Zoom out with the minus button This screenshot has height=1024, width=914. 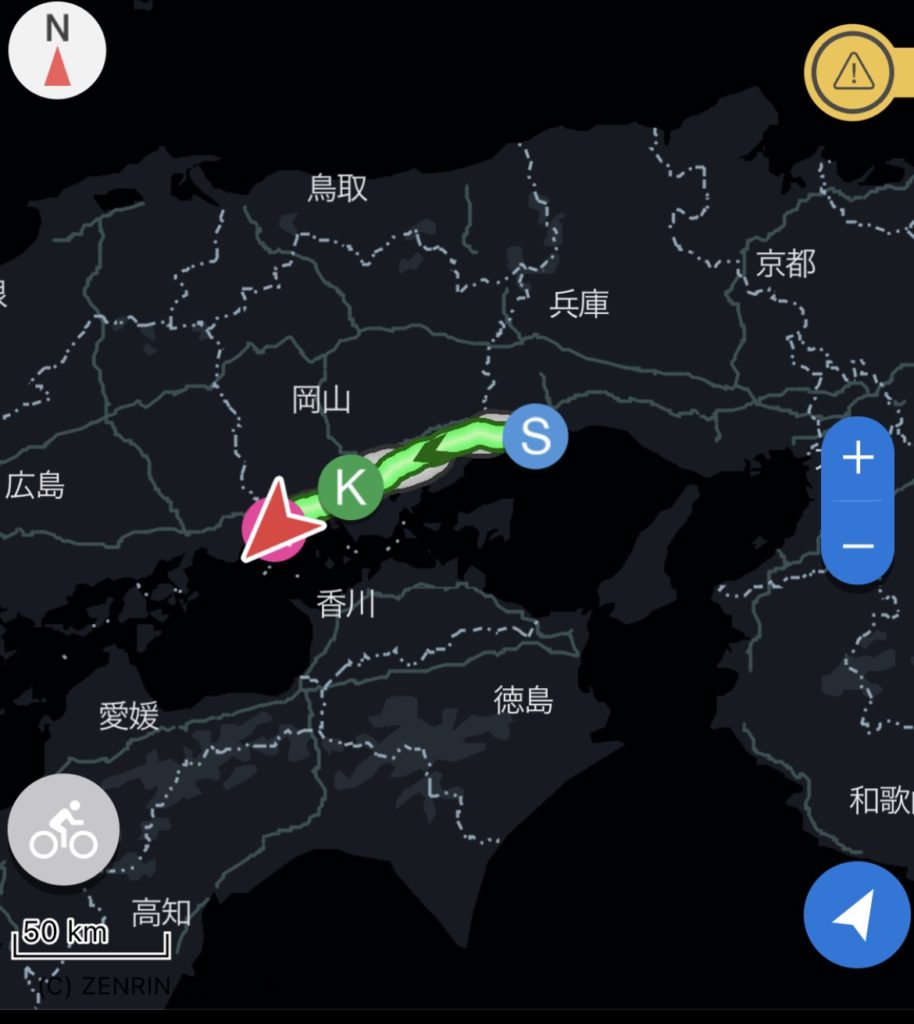click(x=857, y=545)
